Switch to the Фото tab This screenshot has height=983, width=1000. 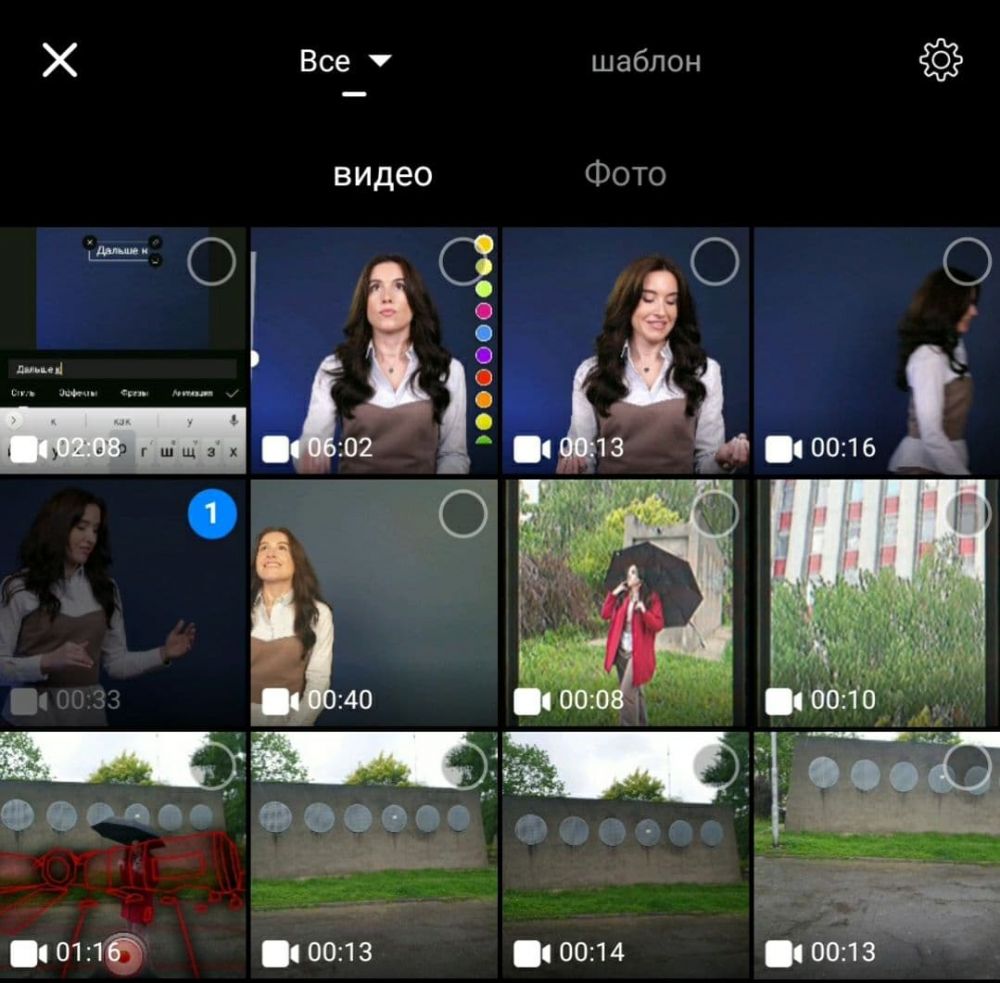[625, 174]
